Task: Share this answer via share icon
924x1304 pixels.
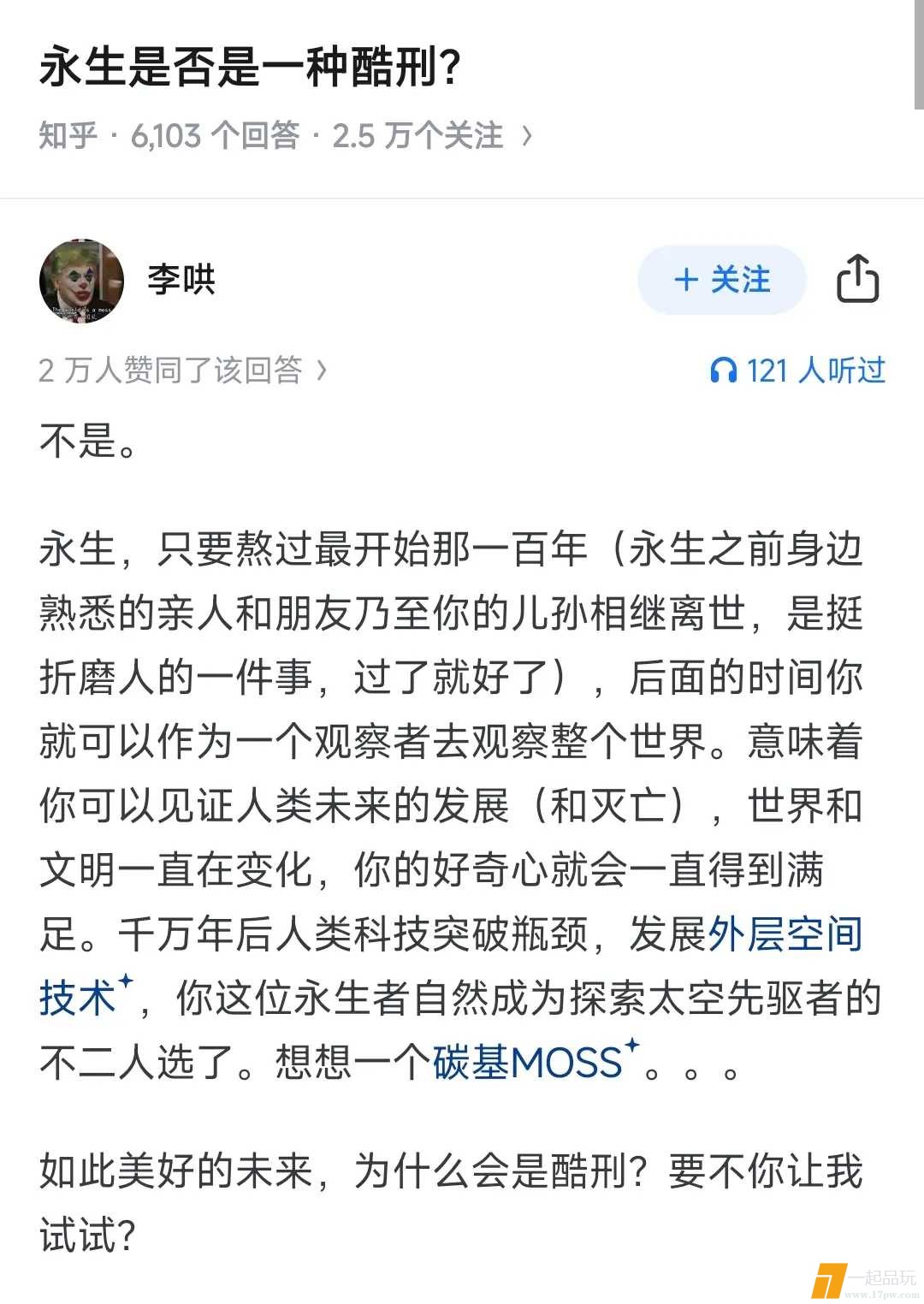Action: tap(857, 279)
